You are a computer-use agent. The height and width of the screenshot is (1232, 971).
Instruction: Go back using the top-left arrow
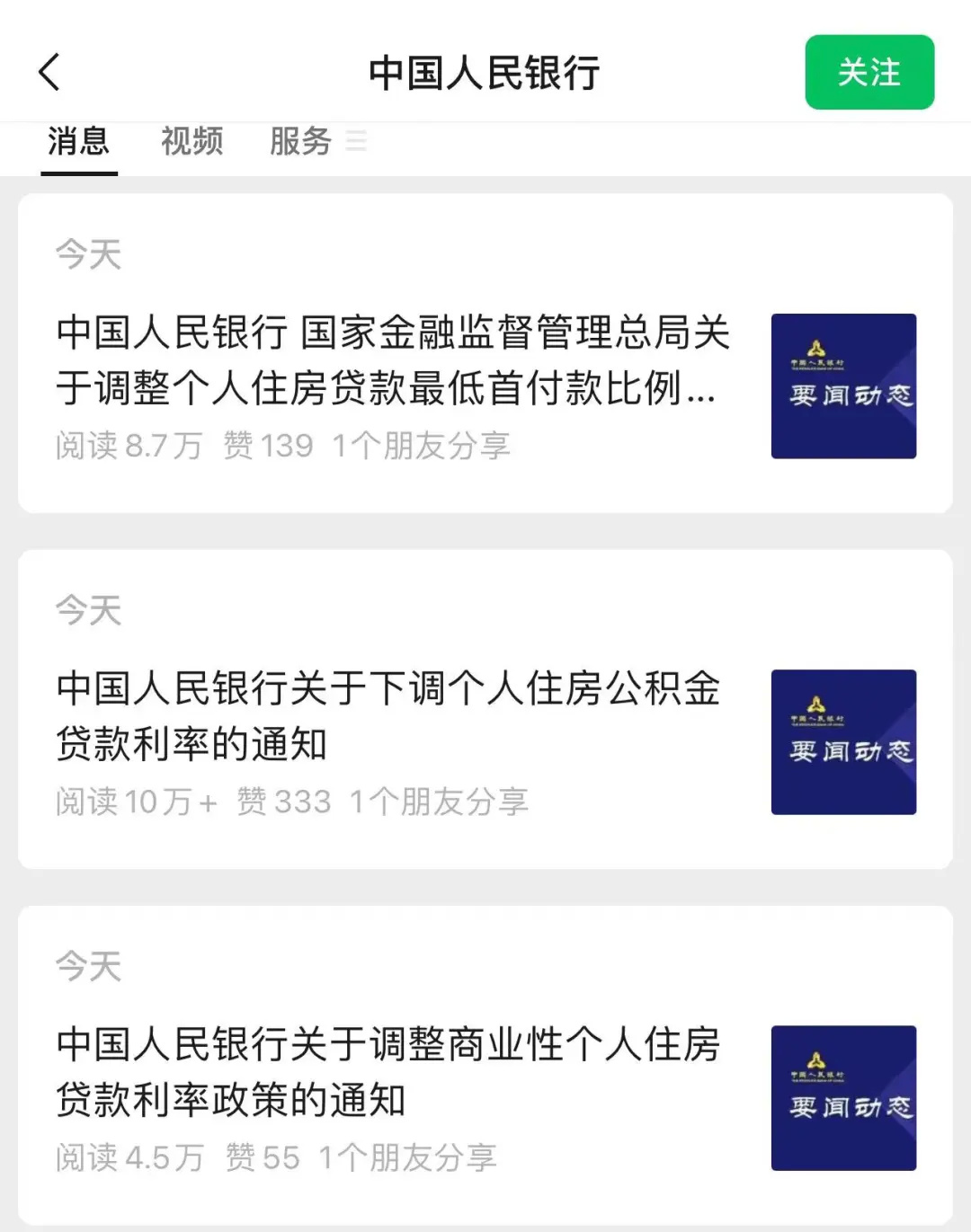(x=50, y=72)
